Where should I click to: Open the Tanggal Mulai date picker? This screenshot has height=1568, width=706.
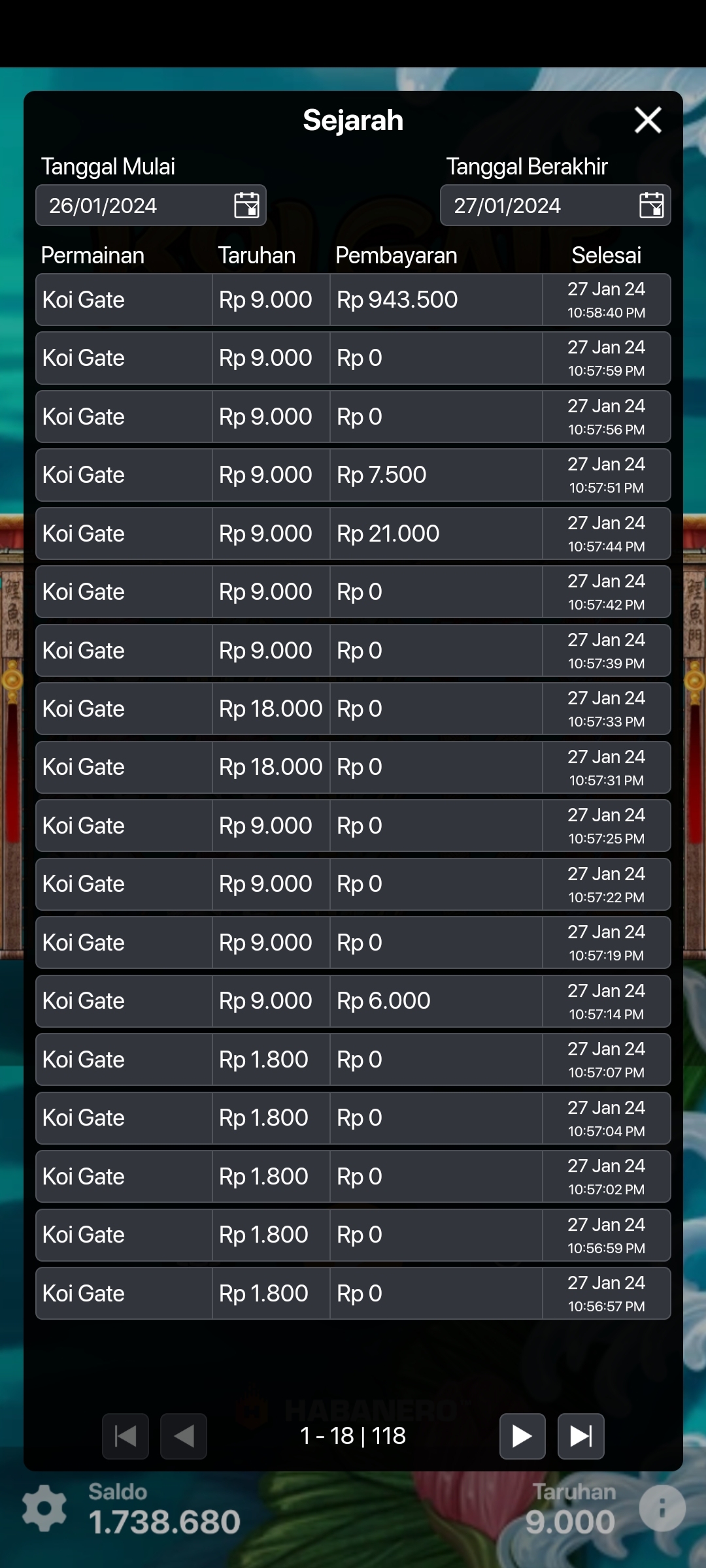coord(246,205)
